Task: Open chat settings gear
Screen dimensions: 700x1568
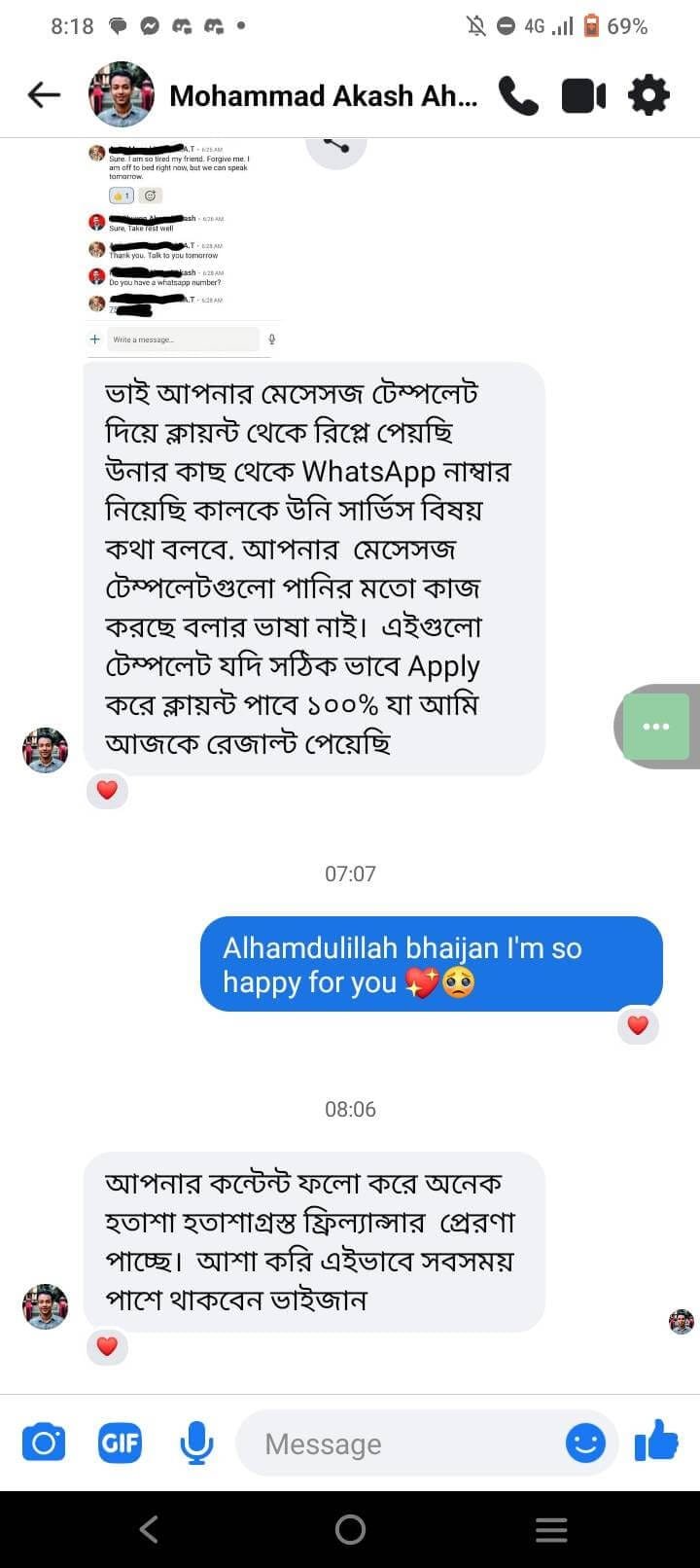Action: 648,95
